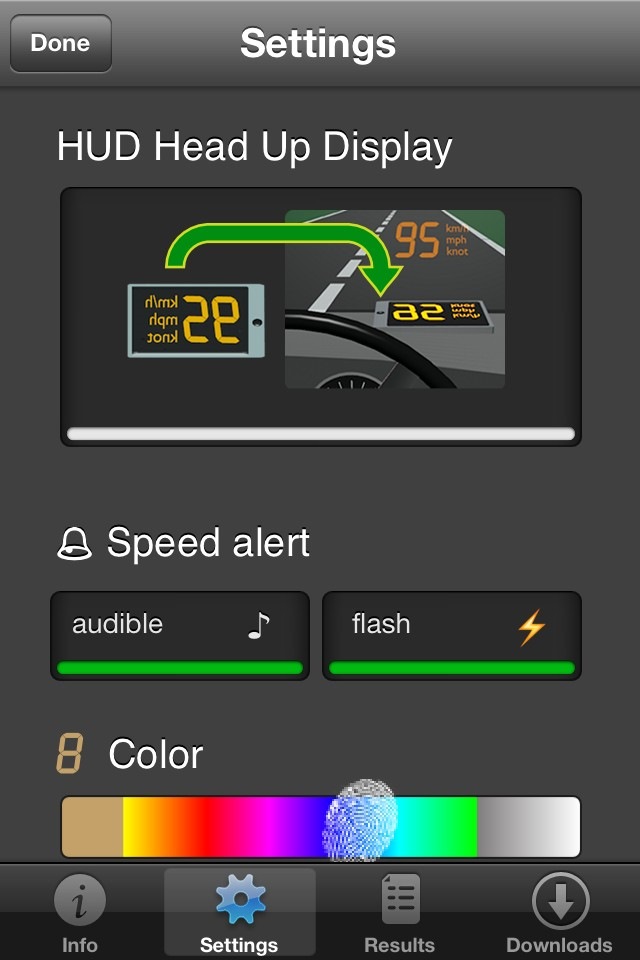Tap Done to close settings
Screen dimensions: 640x960
[60, 43]
